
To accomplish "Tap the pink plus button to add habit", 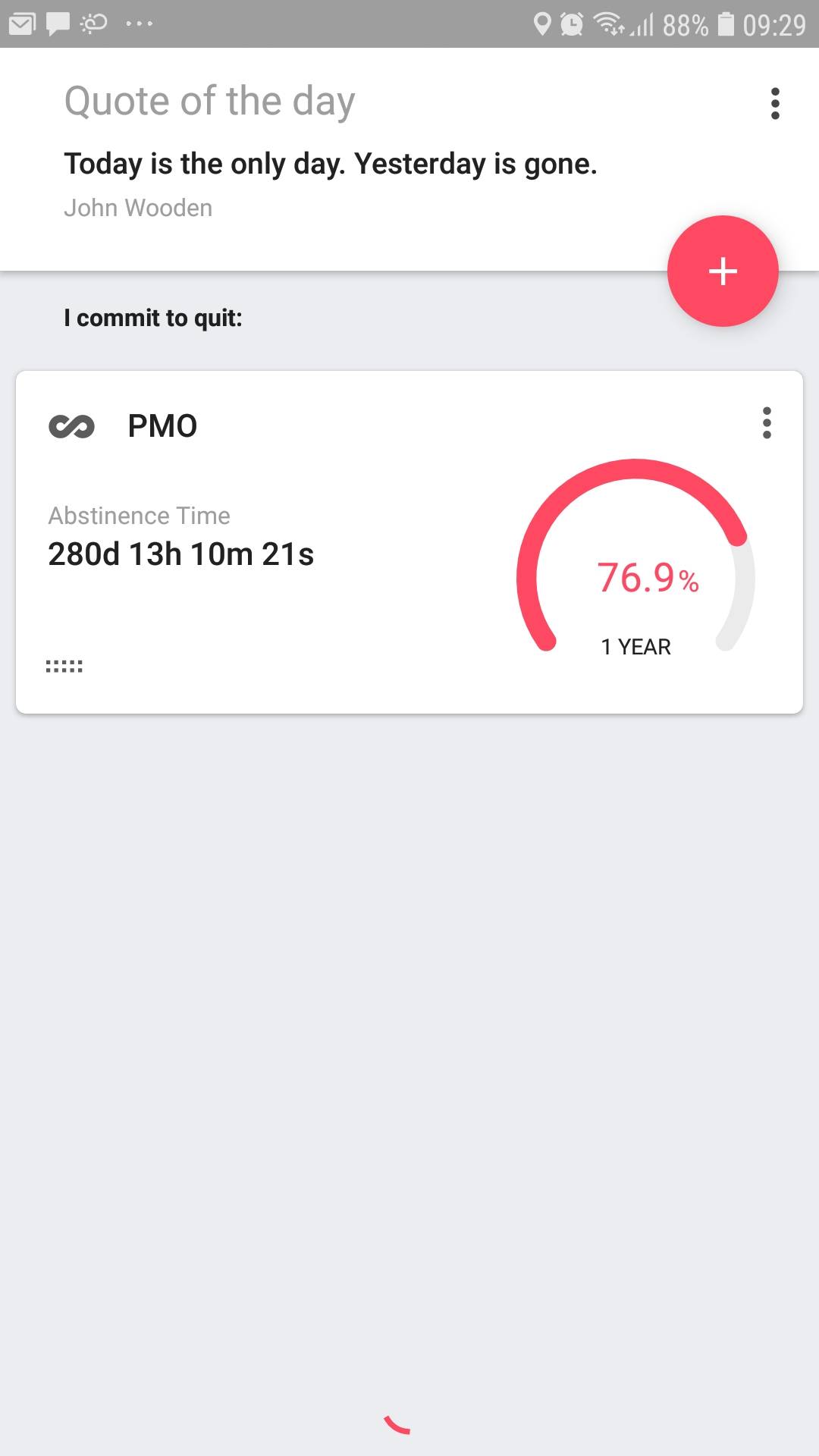I will [722, 271].
